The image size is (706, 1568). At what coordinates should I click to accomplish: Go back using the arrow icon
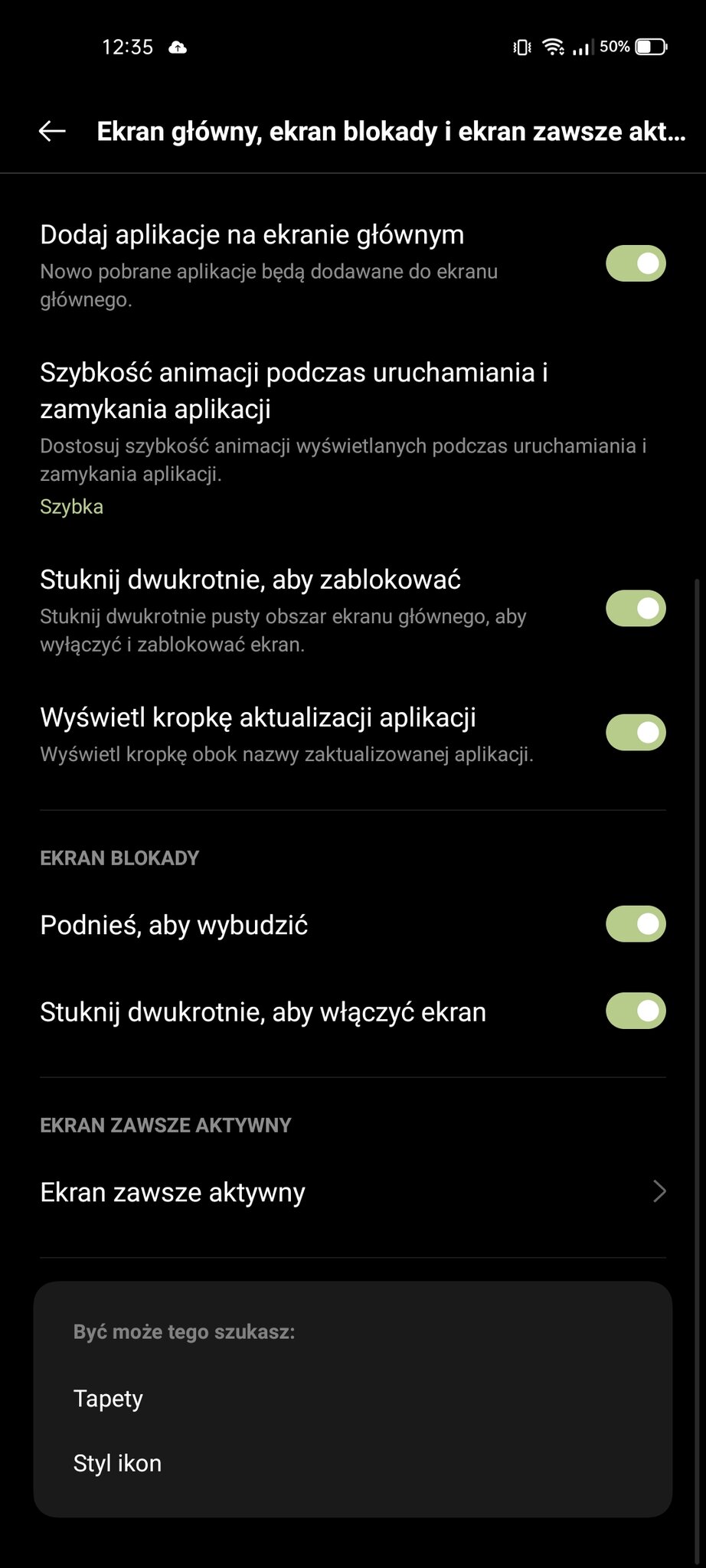click(x=52, y=132)
